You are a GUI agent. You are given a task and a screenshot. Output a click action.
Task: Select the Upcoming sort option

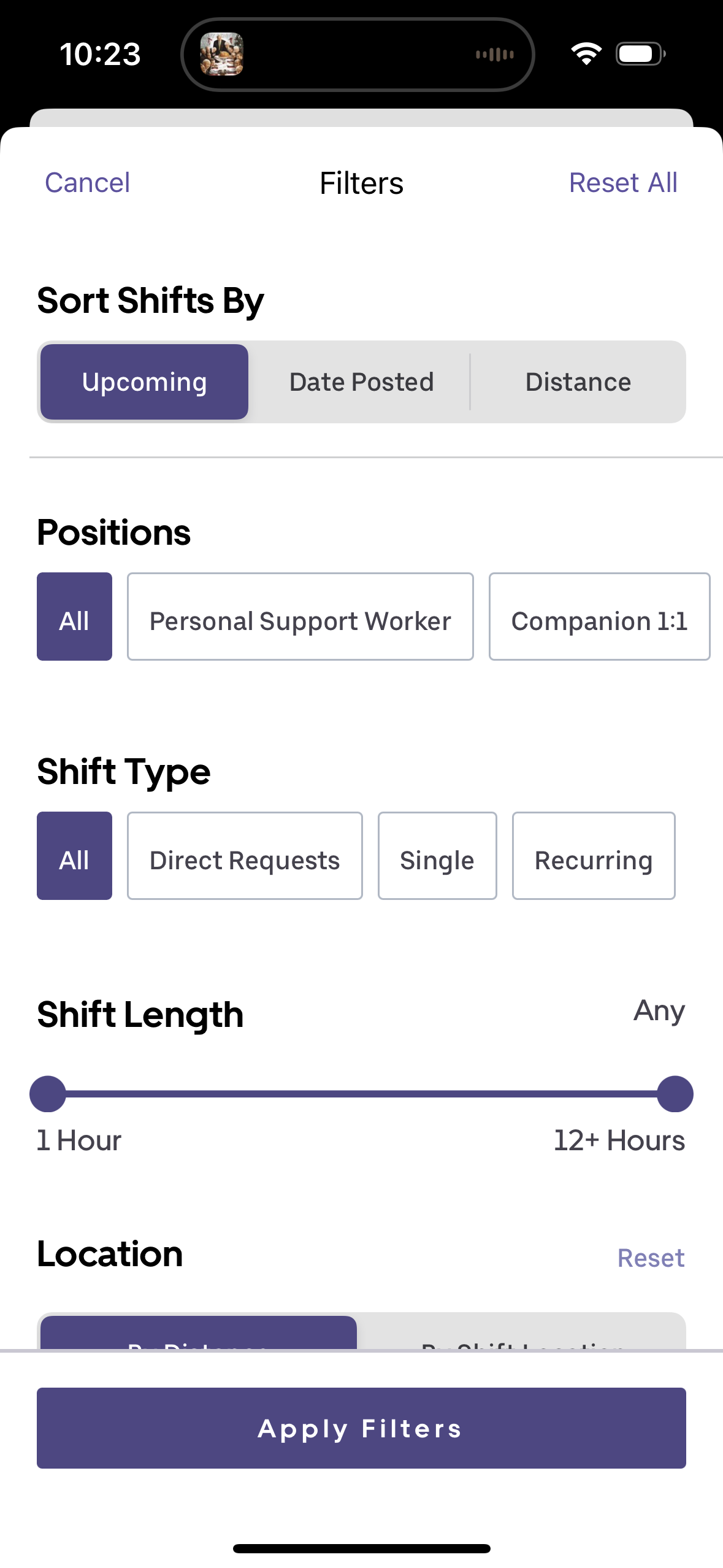144,381
